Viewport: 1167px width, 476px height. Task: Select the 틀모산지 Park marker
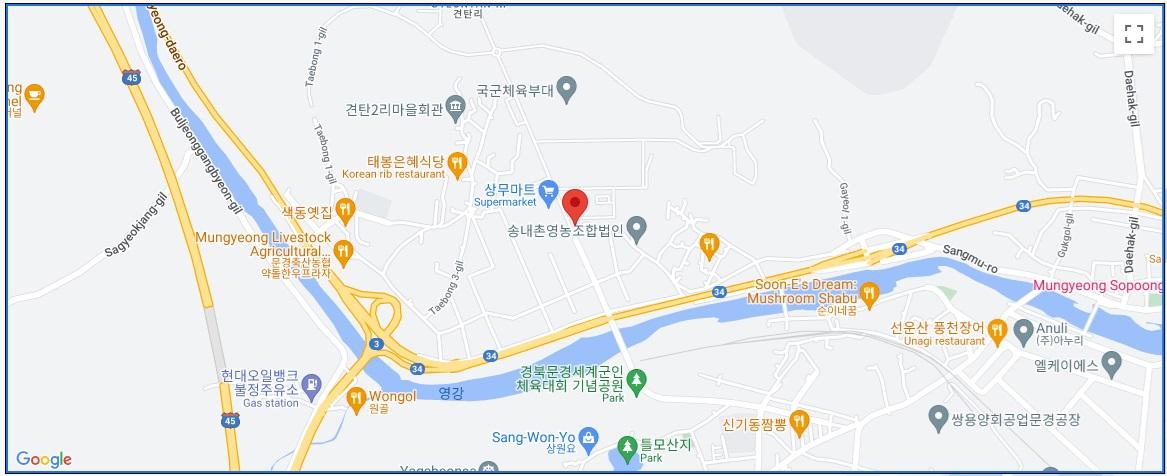click(x=627, y=444)
